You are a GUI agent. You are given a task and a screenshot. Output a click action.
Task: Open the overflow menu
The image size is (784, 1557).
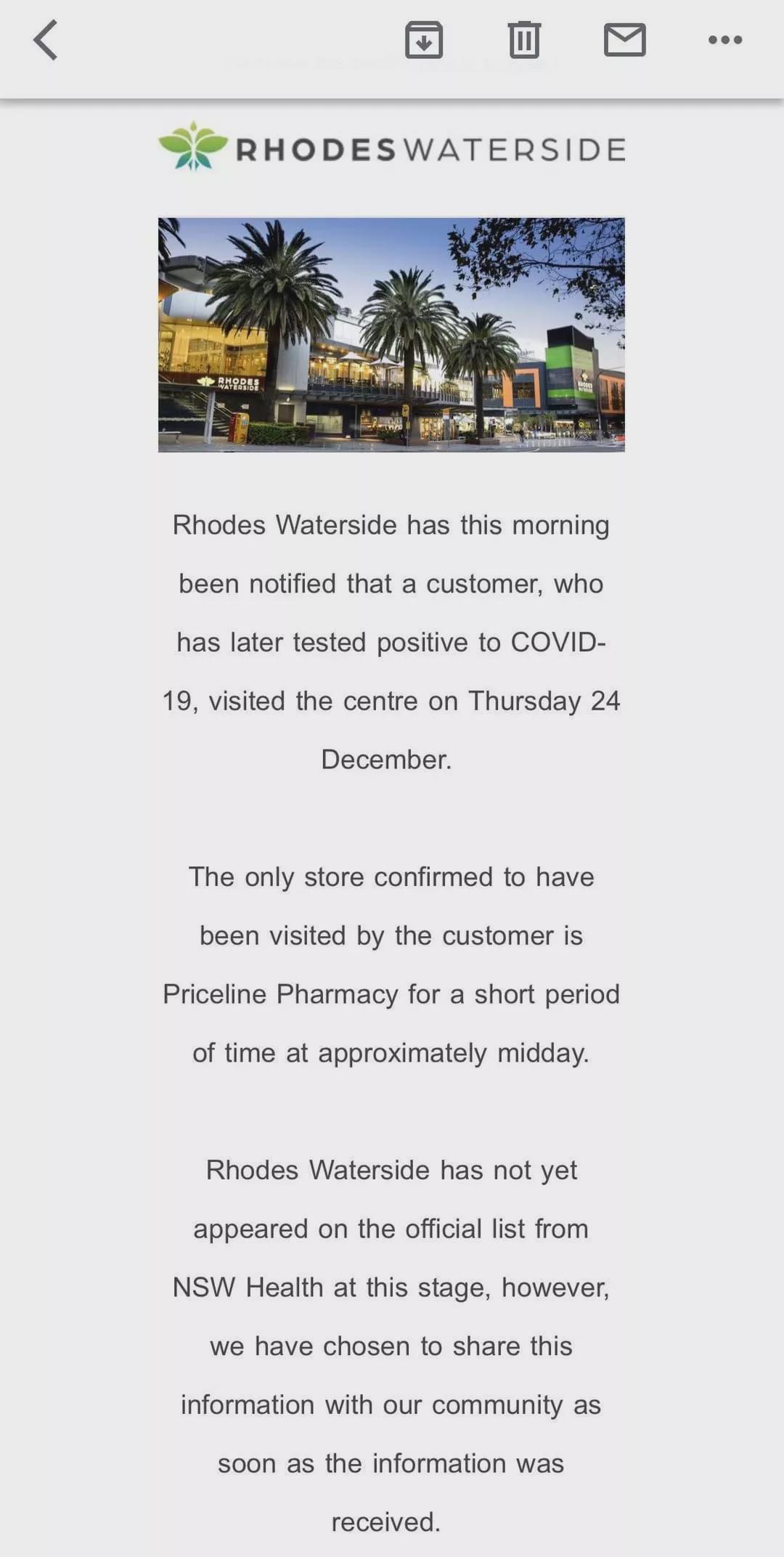(x=725, y=40)
